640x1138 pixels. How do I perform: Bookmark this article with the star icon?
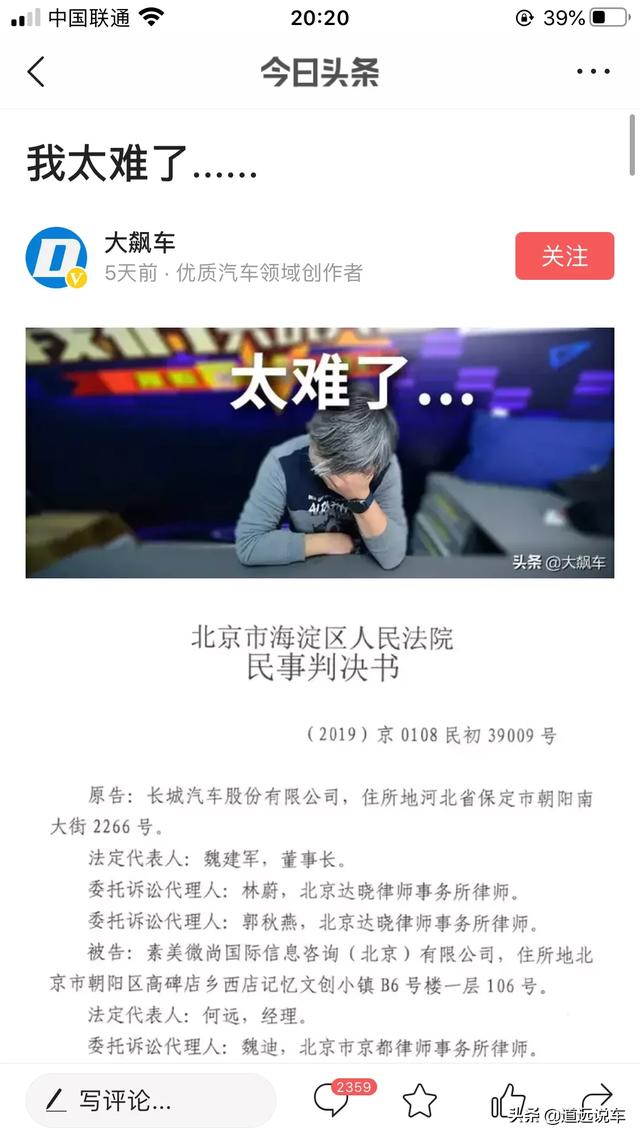pos(420,1101)
